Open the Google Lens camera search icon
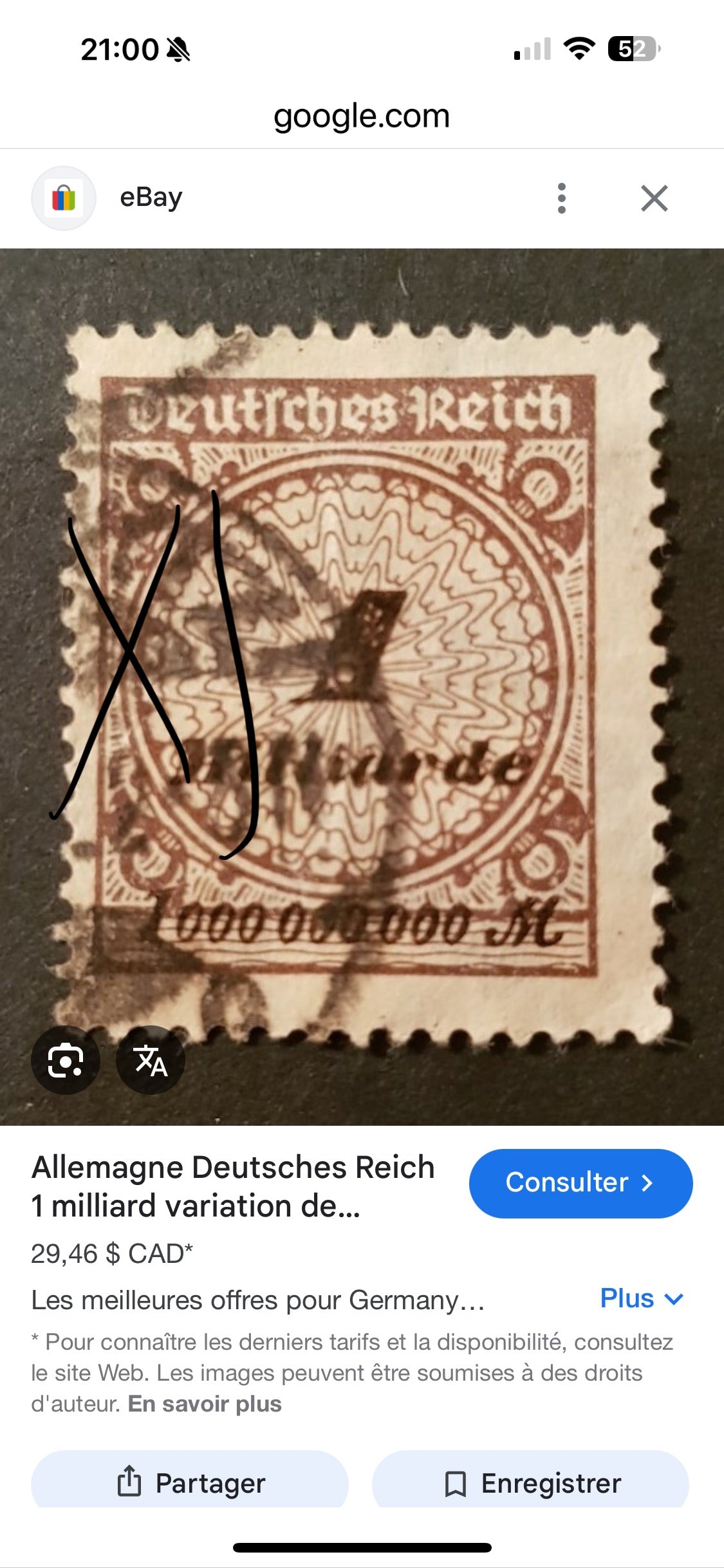Viewport: 724px width, 1568px height. coord(67,1061)
